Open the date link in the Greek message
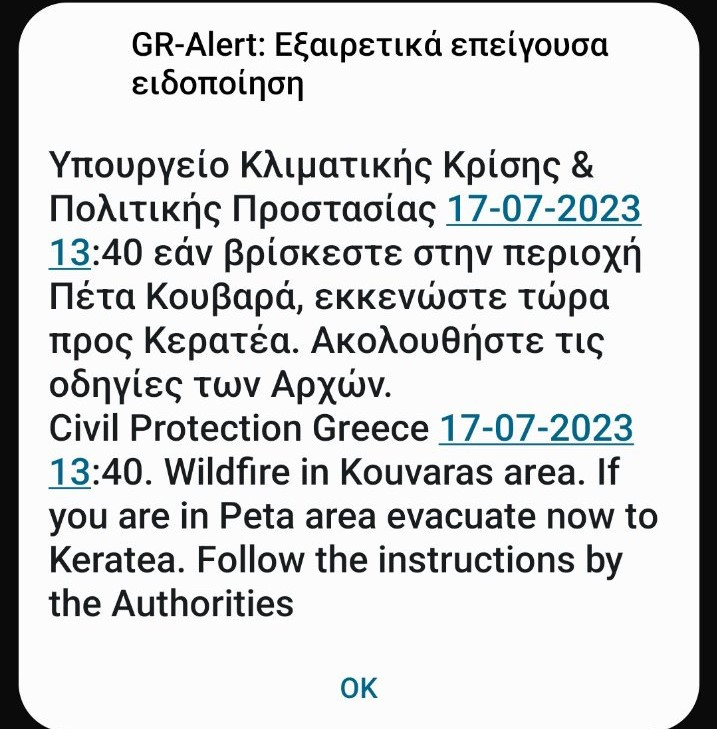 (542, 209)
